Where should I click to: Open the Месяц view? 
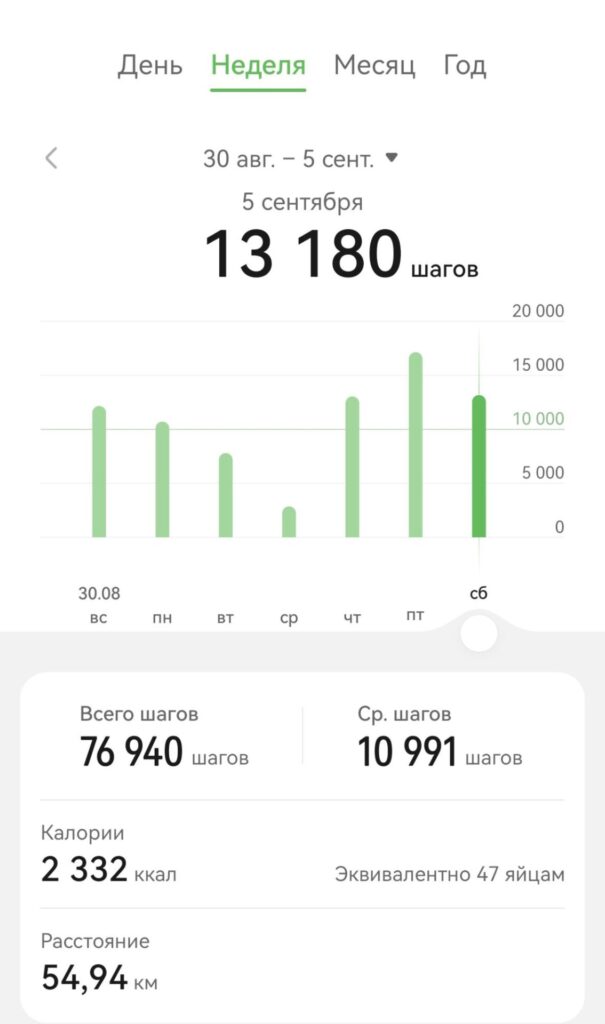point(374,66)
